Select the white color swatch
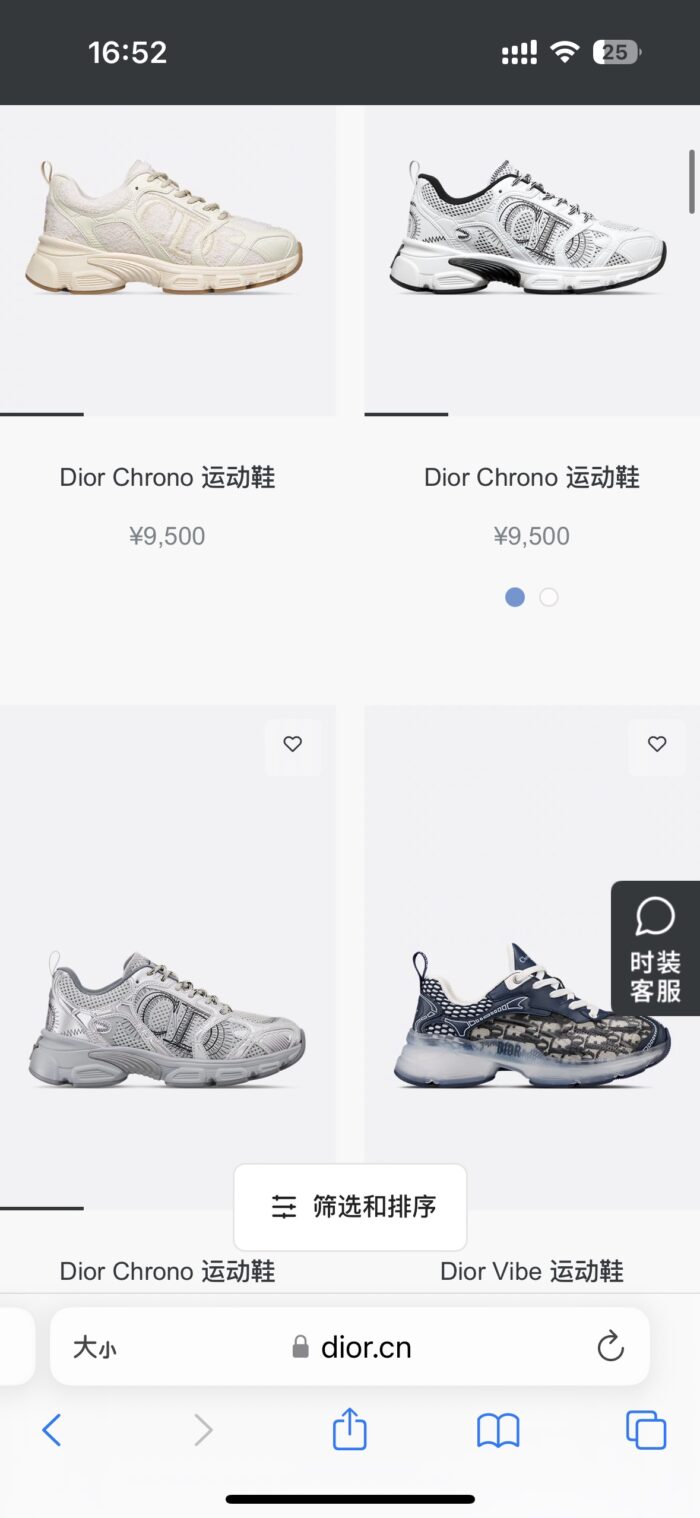This screenshot has width=700, height=1518. (549, 597)
